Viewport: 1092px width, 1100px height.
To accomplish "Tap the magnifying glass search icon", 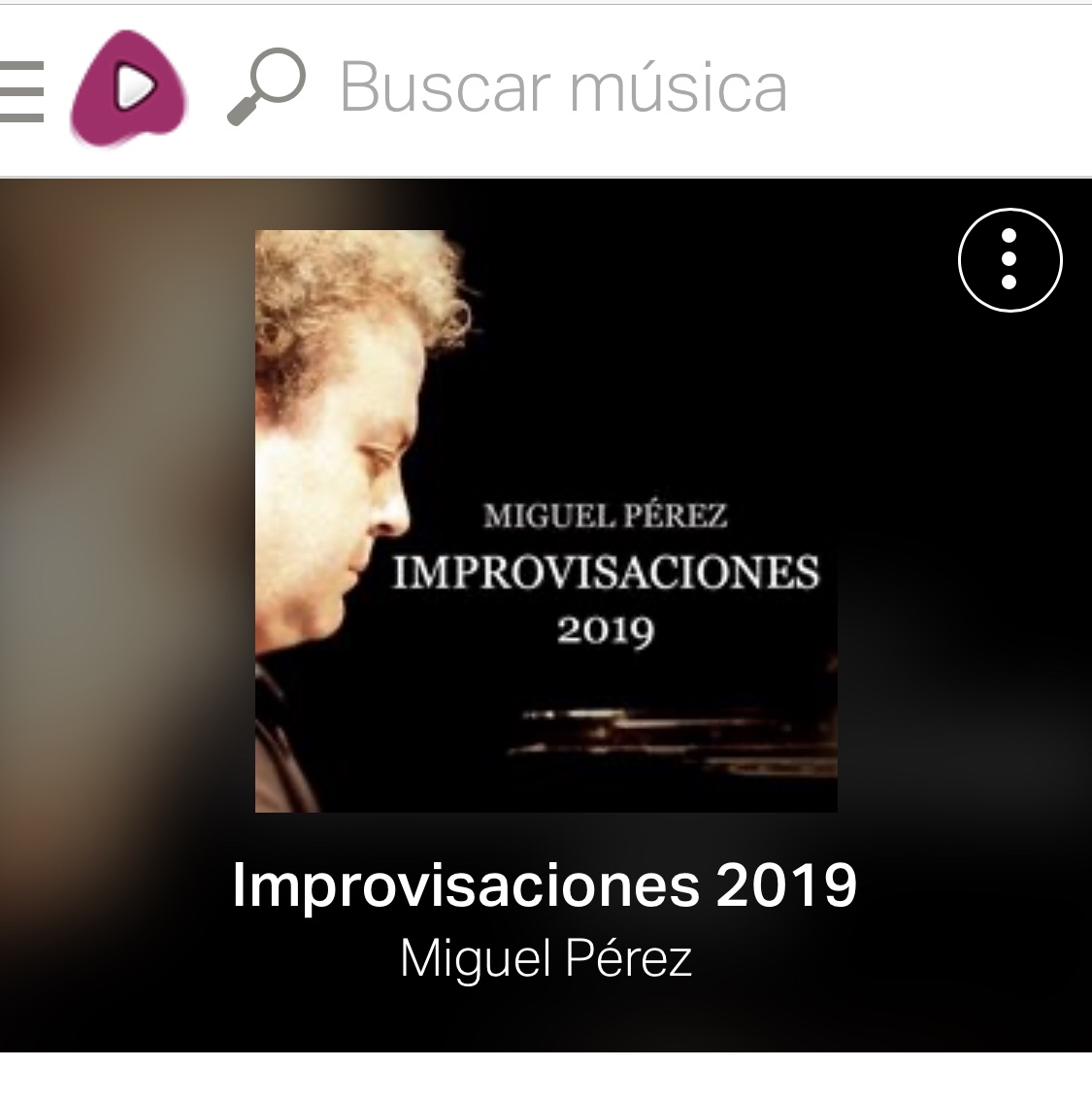I will (x=265, y=88).
